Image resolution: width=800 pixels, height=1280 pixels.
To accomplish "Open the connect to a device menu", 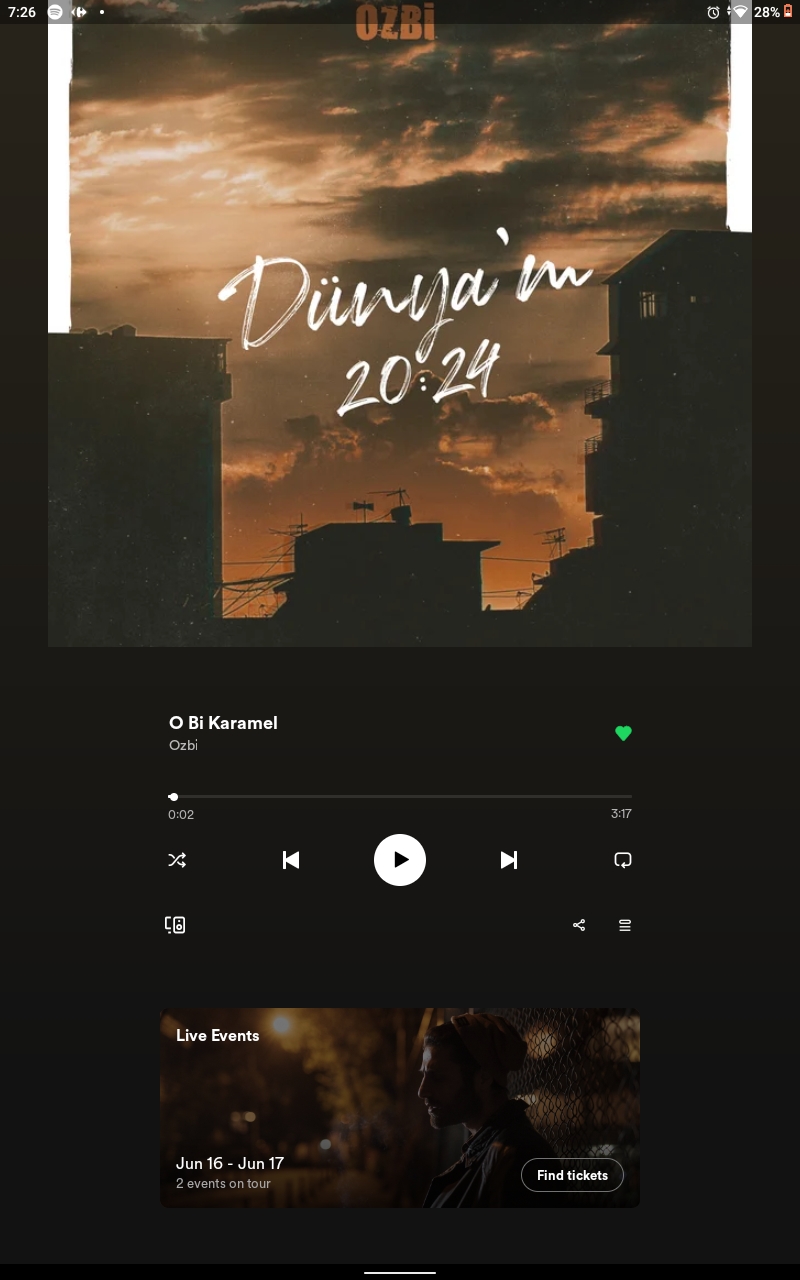I will pos(175,925).
